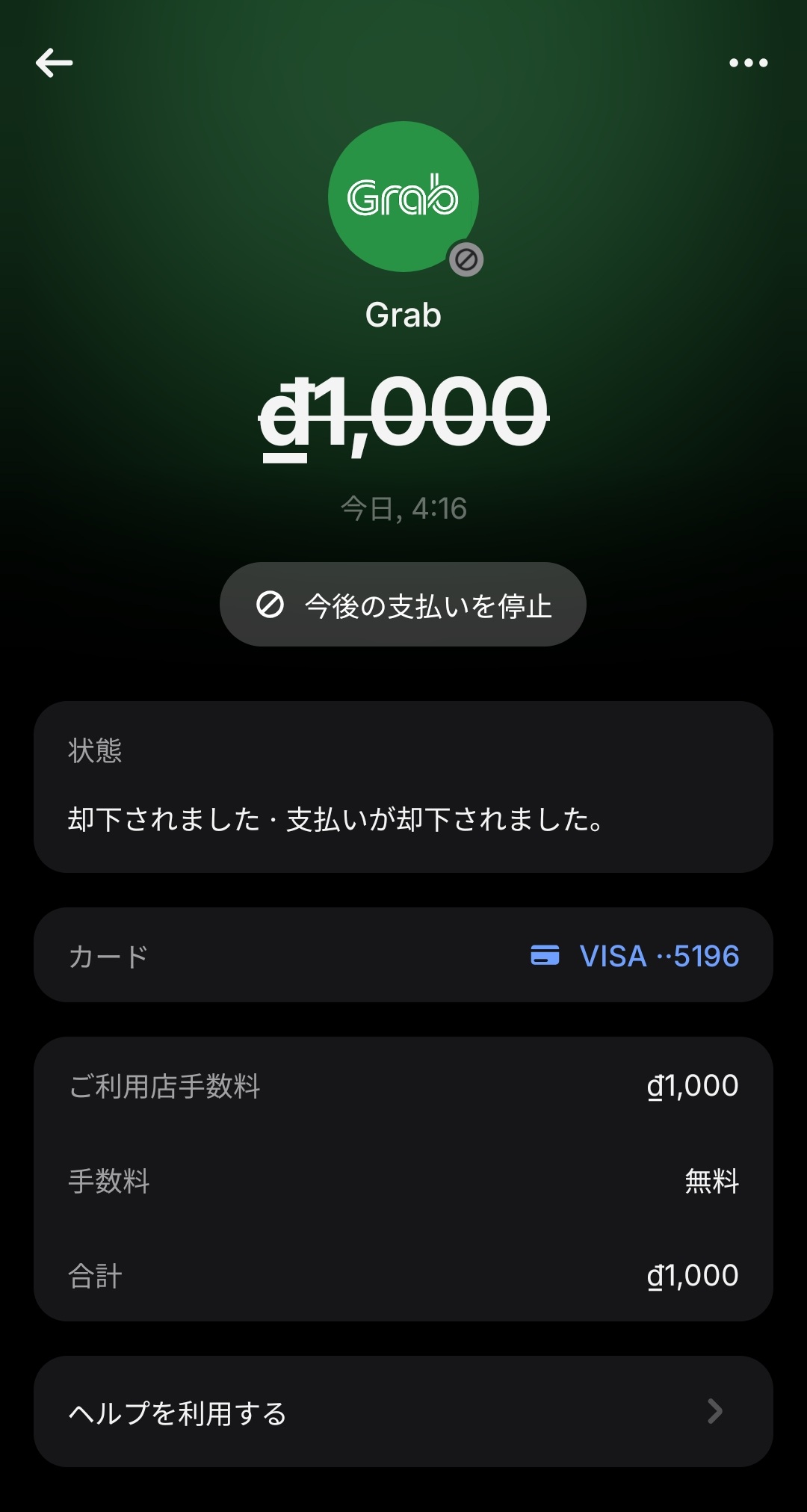Tap the blocked badge on Grab's logo
The image size is (807, 1512).
[x=467, y=258]
